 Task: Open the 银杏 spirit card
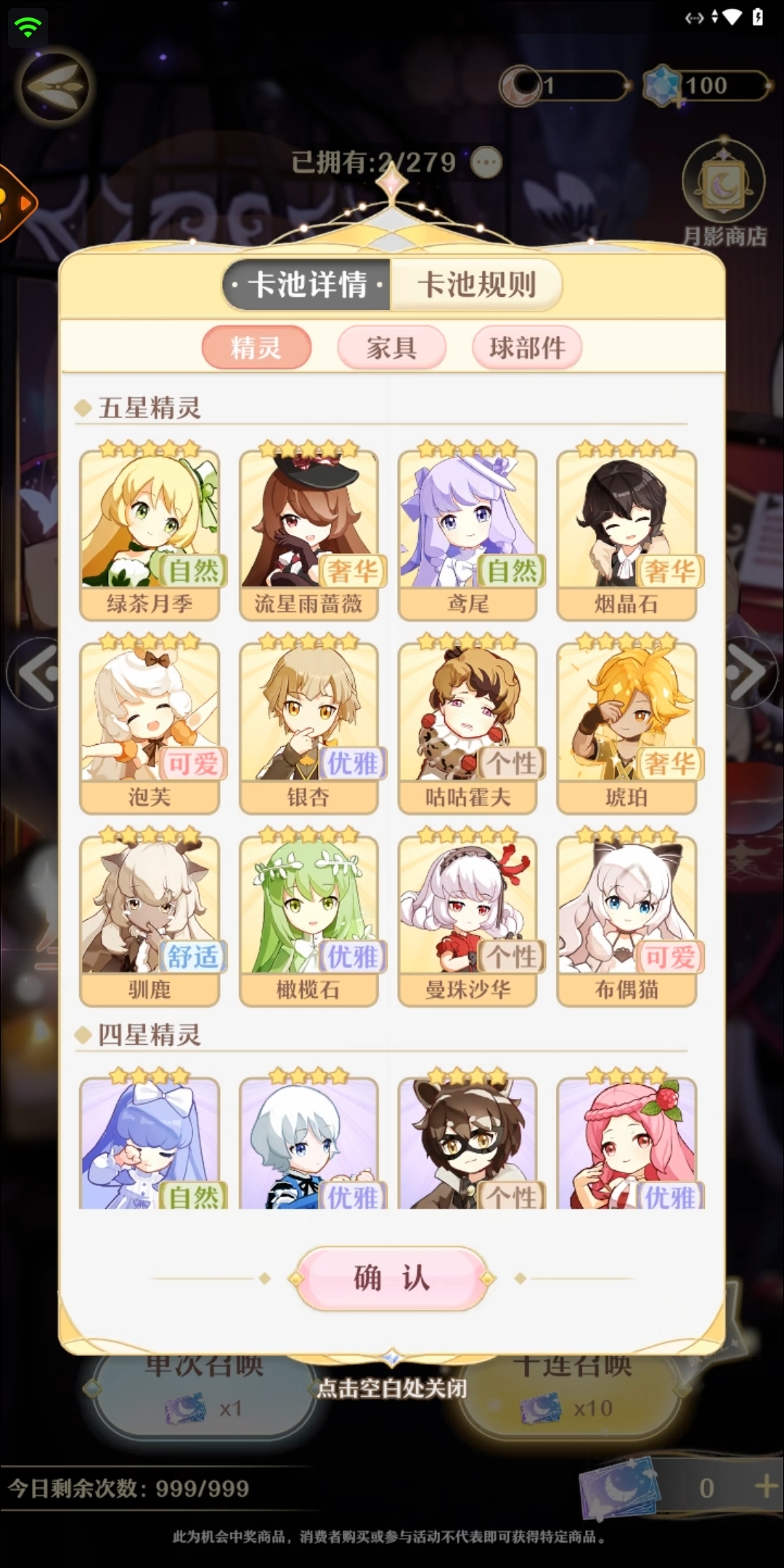point(309,724)
